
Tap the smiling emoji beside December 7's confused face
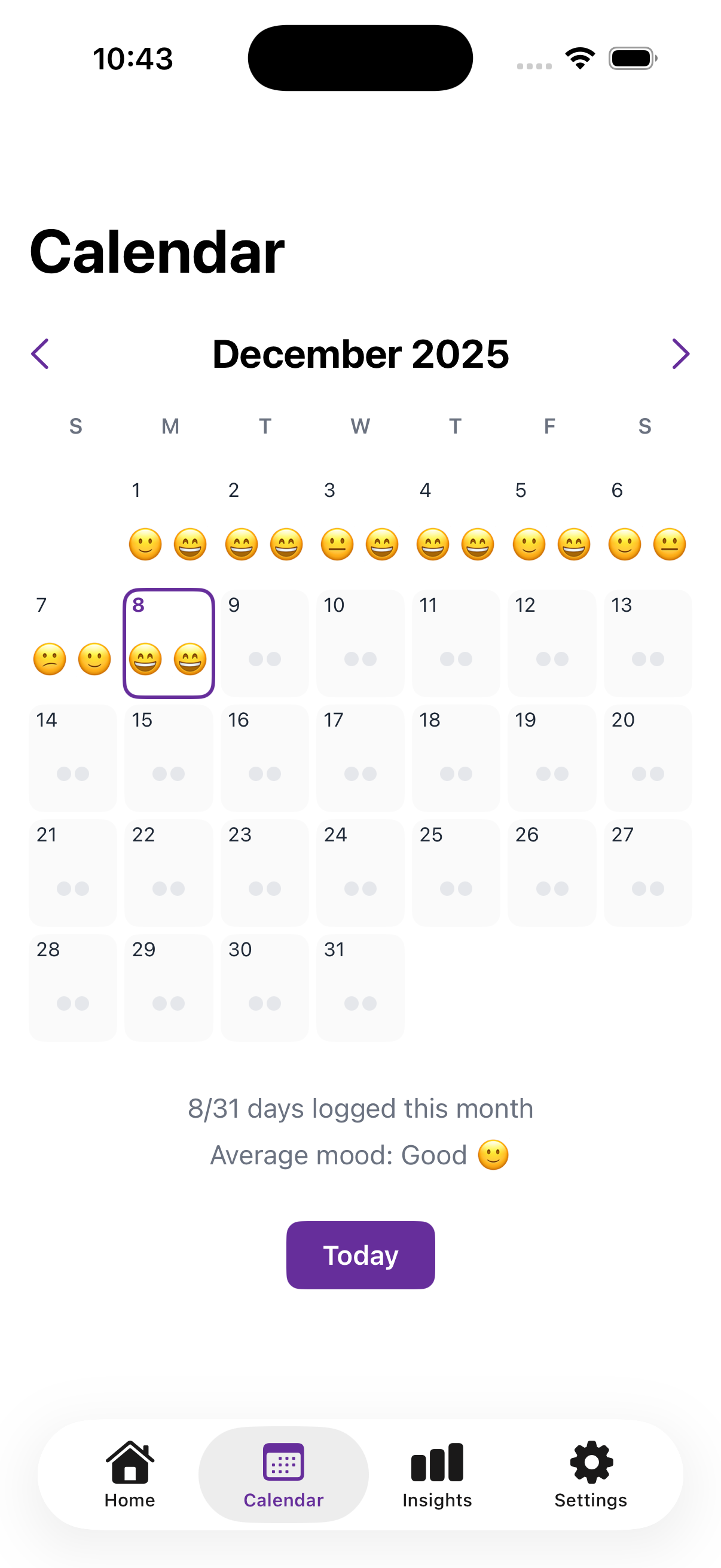click(94, 659)
